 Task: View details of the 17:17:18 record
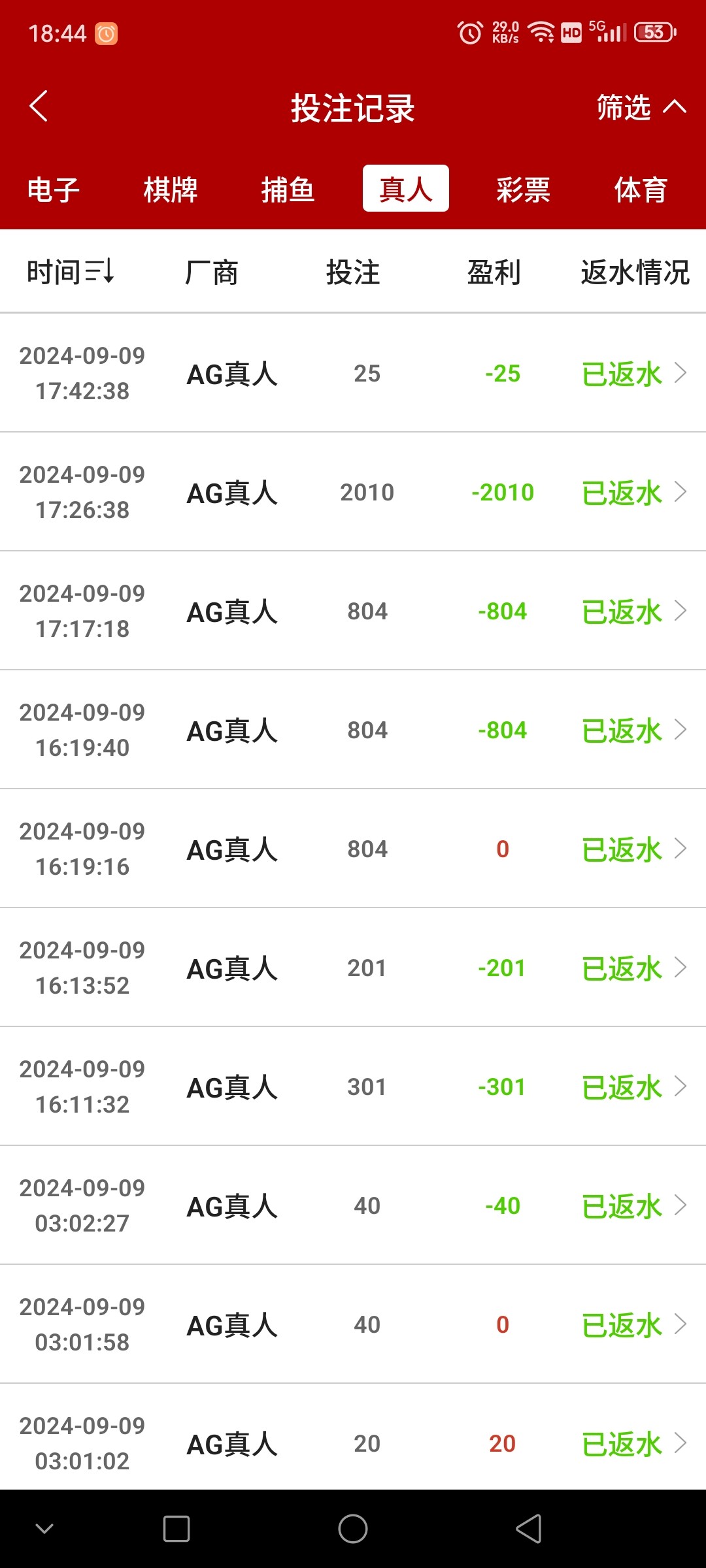tap(633, 612)
